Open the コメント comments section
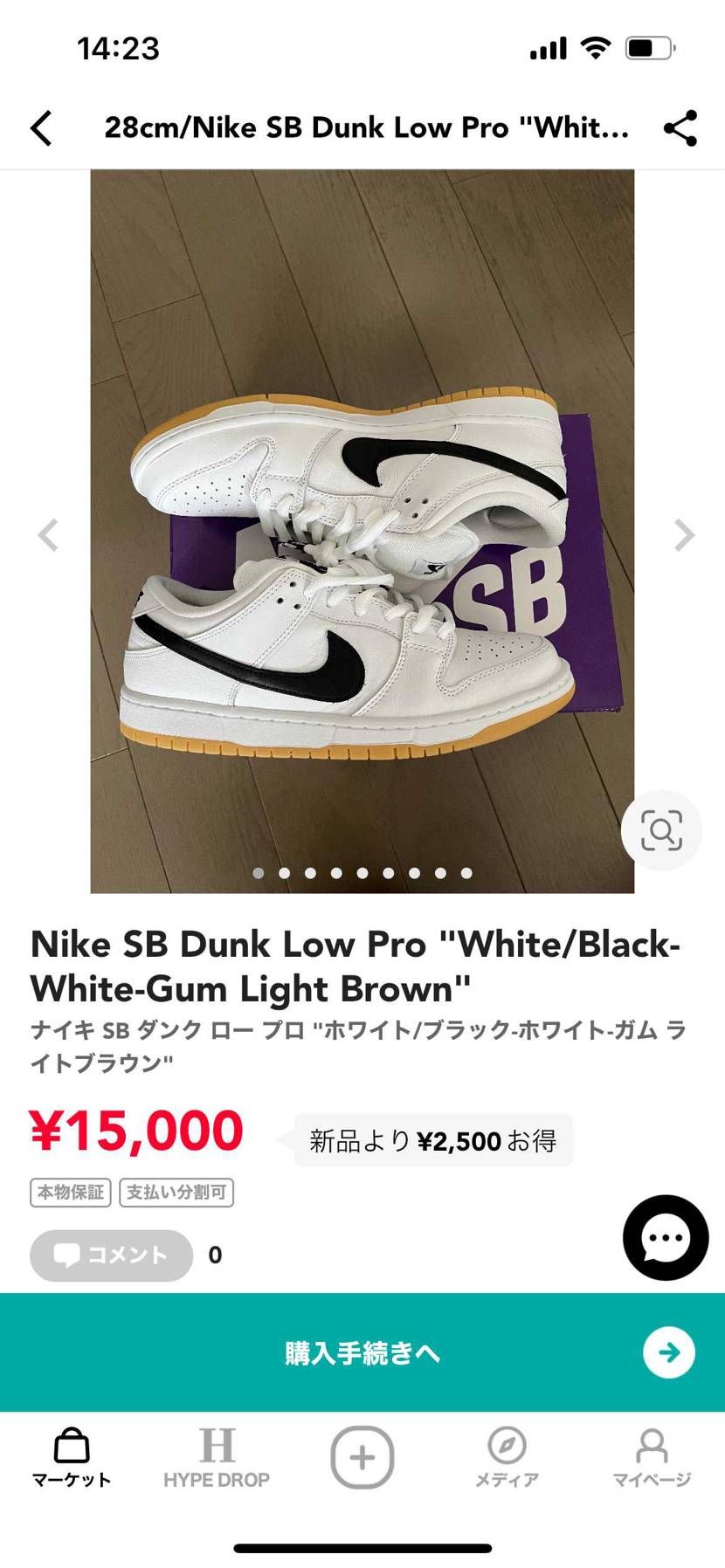The height and width of the screenshot is (1568, 725). pyautogui.click(x=110, y=1255)
